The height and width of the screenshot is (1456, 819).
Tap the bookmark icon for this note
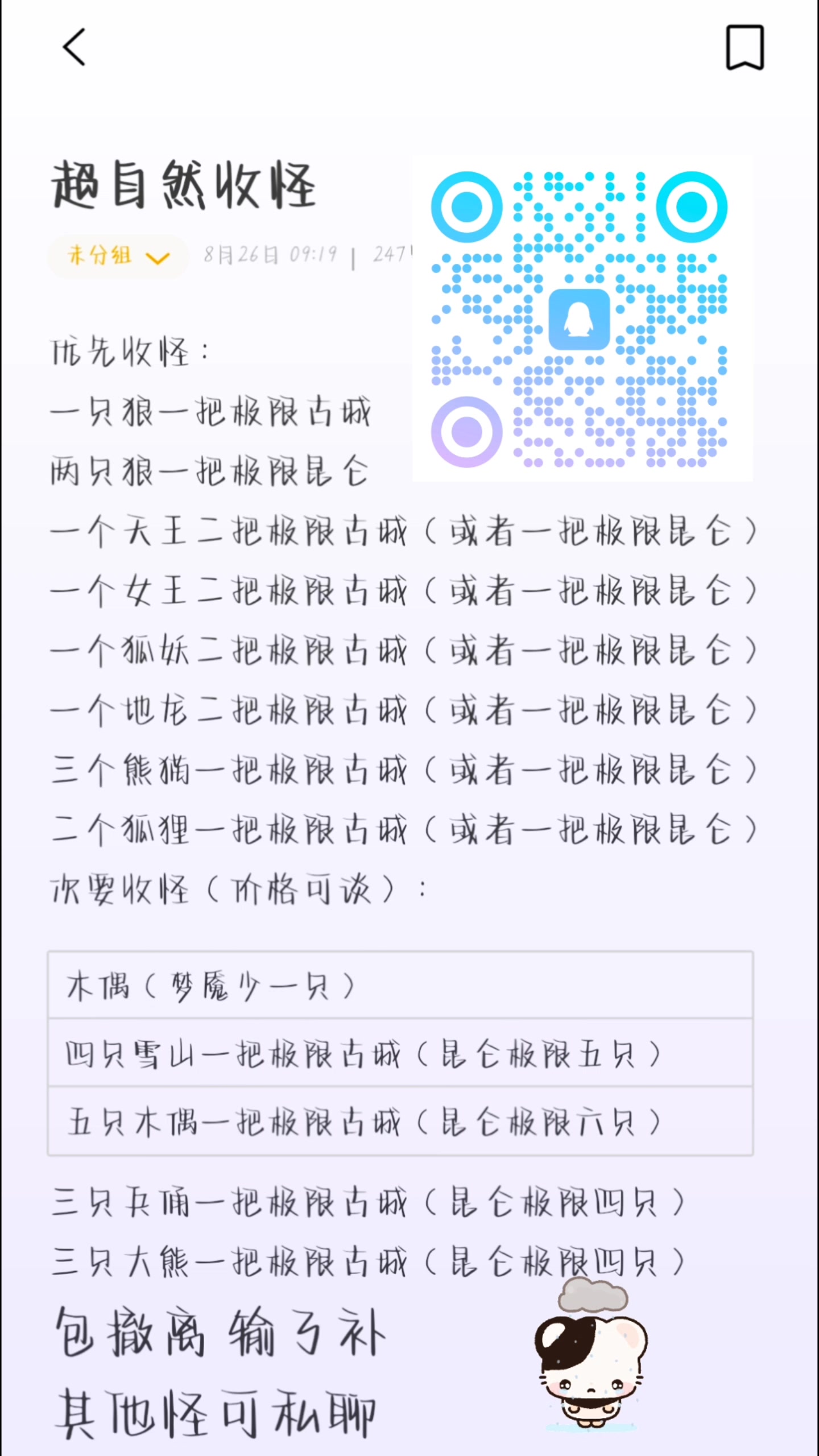click(744, 47)
